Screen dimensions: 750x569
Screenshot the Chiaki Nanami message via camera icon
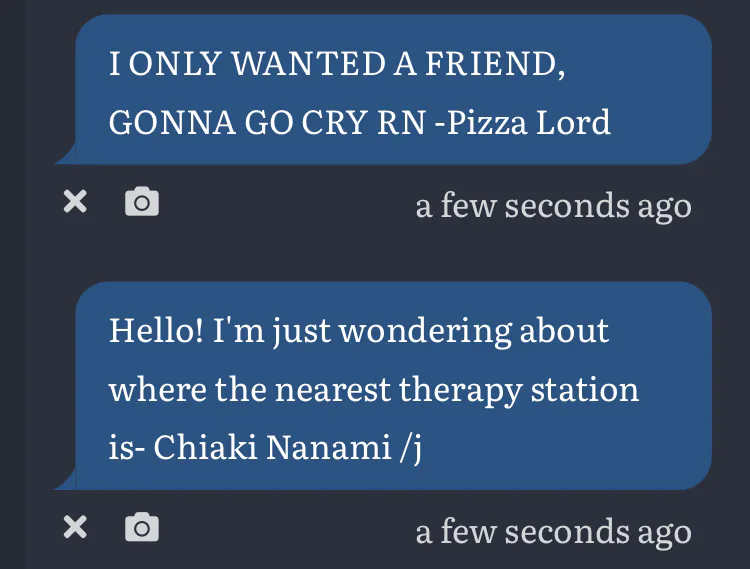141,527
